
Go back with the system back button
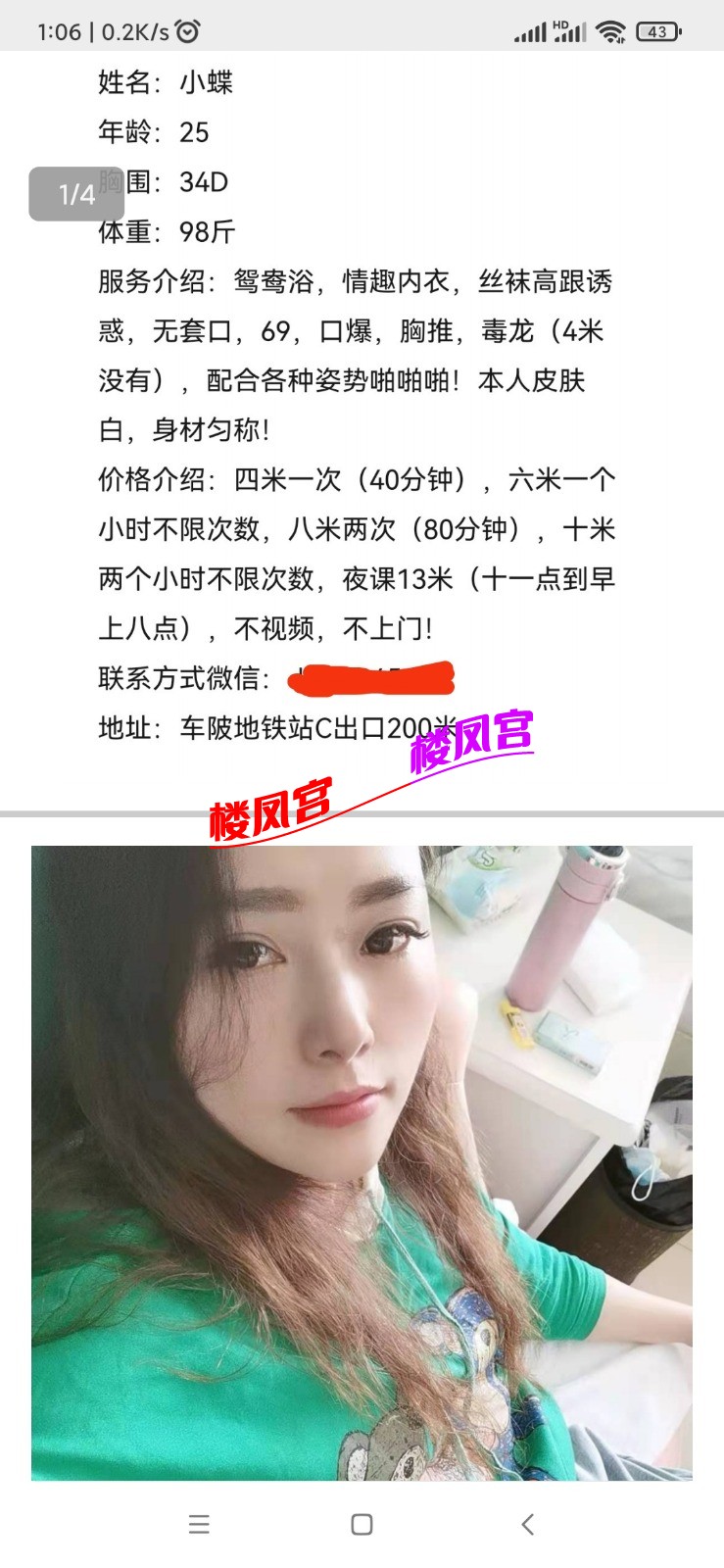point(527,1524)
